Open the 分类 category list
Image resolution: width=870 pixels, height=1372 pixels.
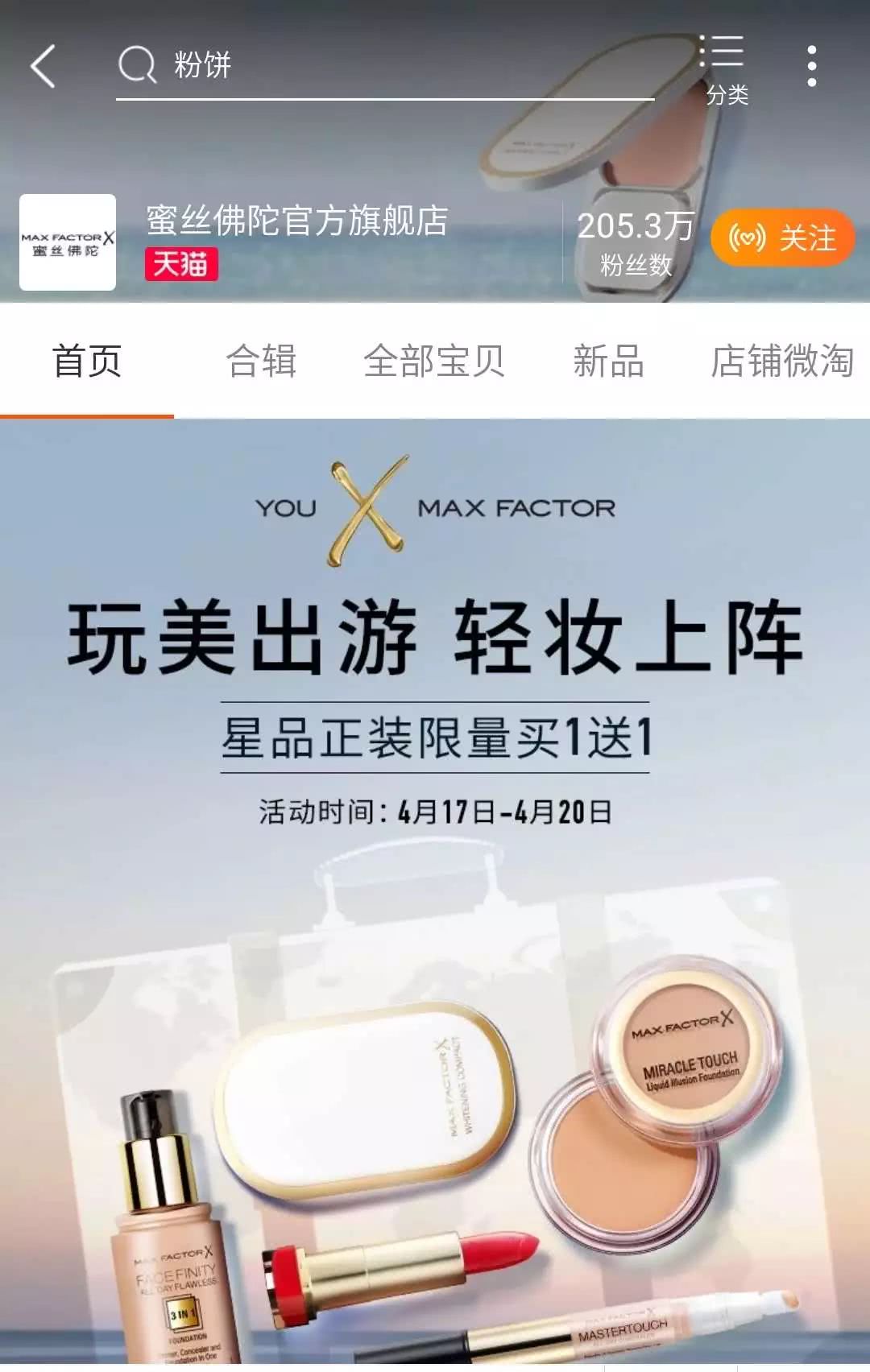[x=724, y=70]
